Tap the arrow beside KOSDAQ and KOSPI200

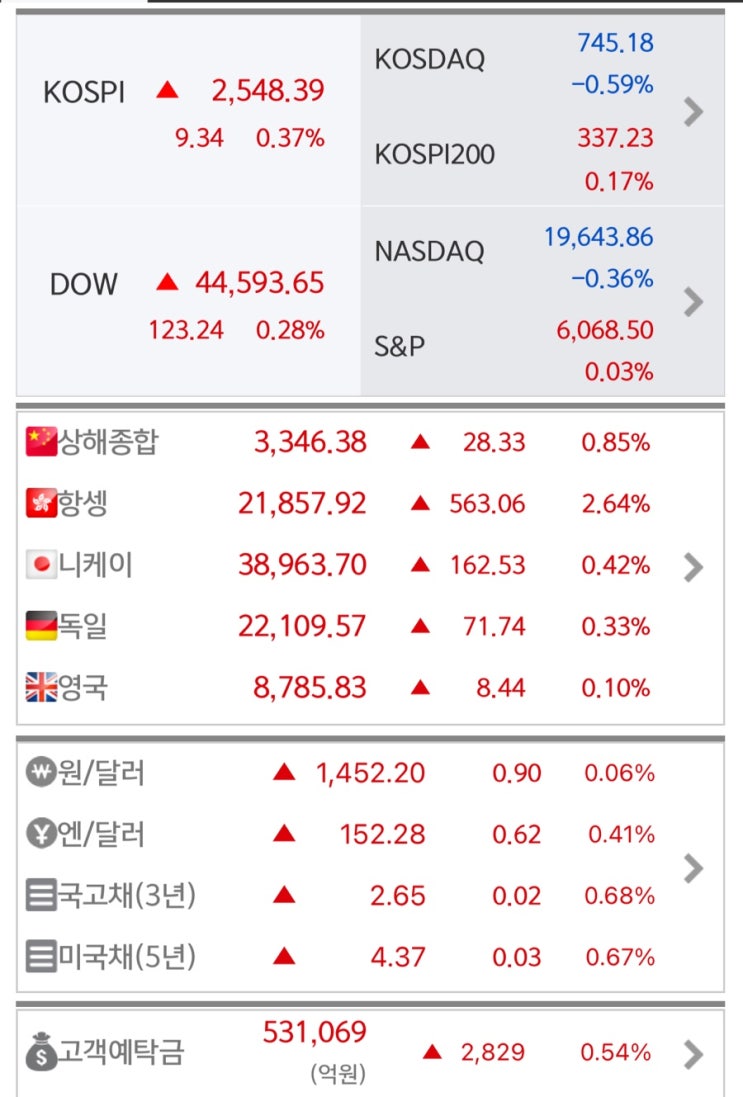pyautogui.click(x=693, y=112)
